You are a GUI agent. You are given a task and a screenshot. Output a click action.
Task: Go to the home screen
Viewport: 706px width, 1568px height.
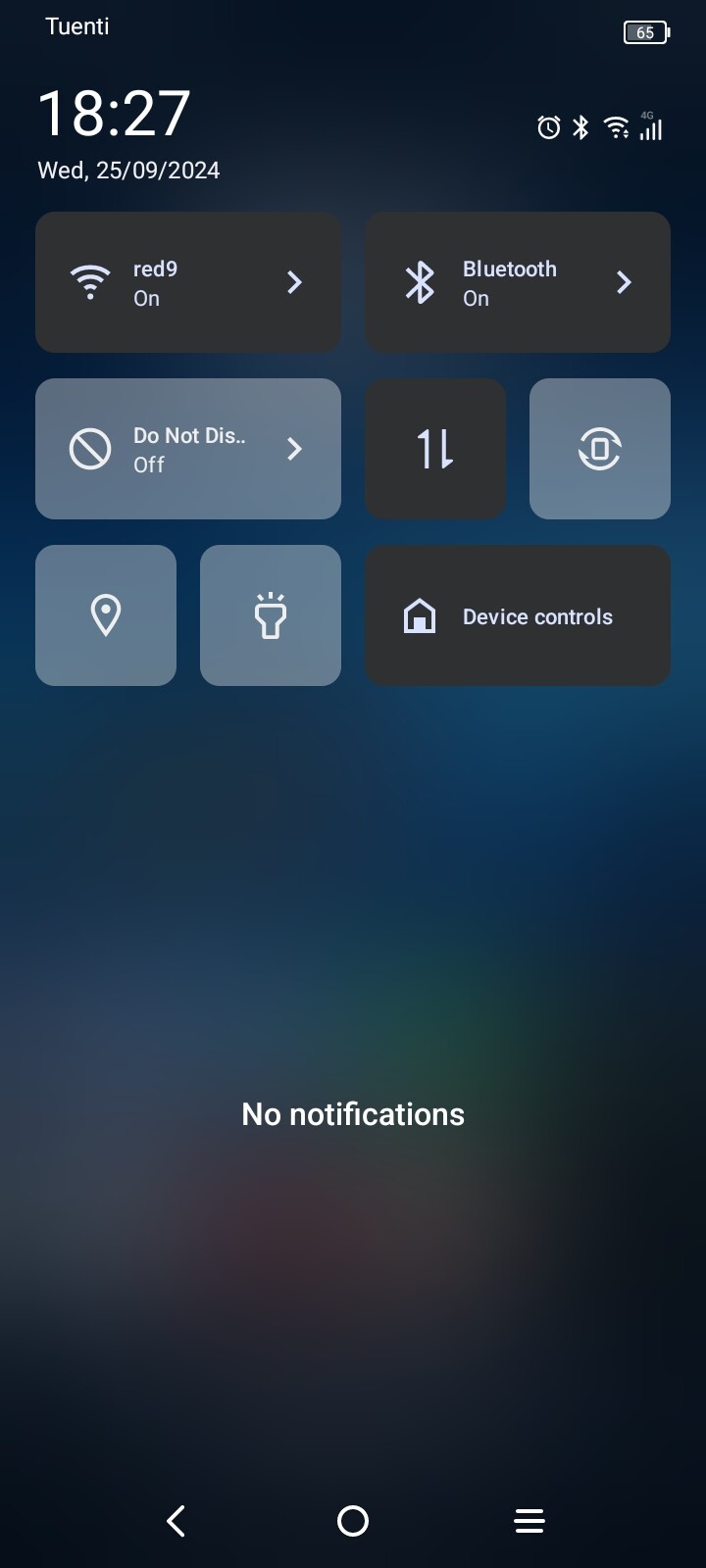click(x=353, y=1521)
